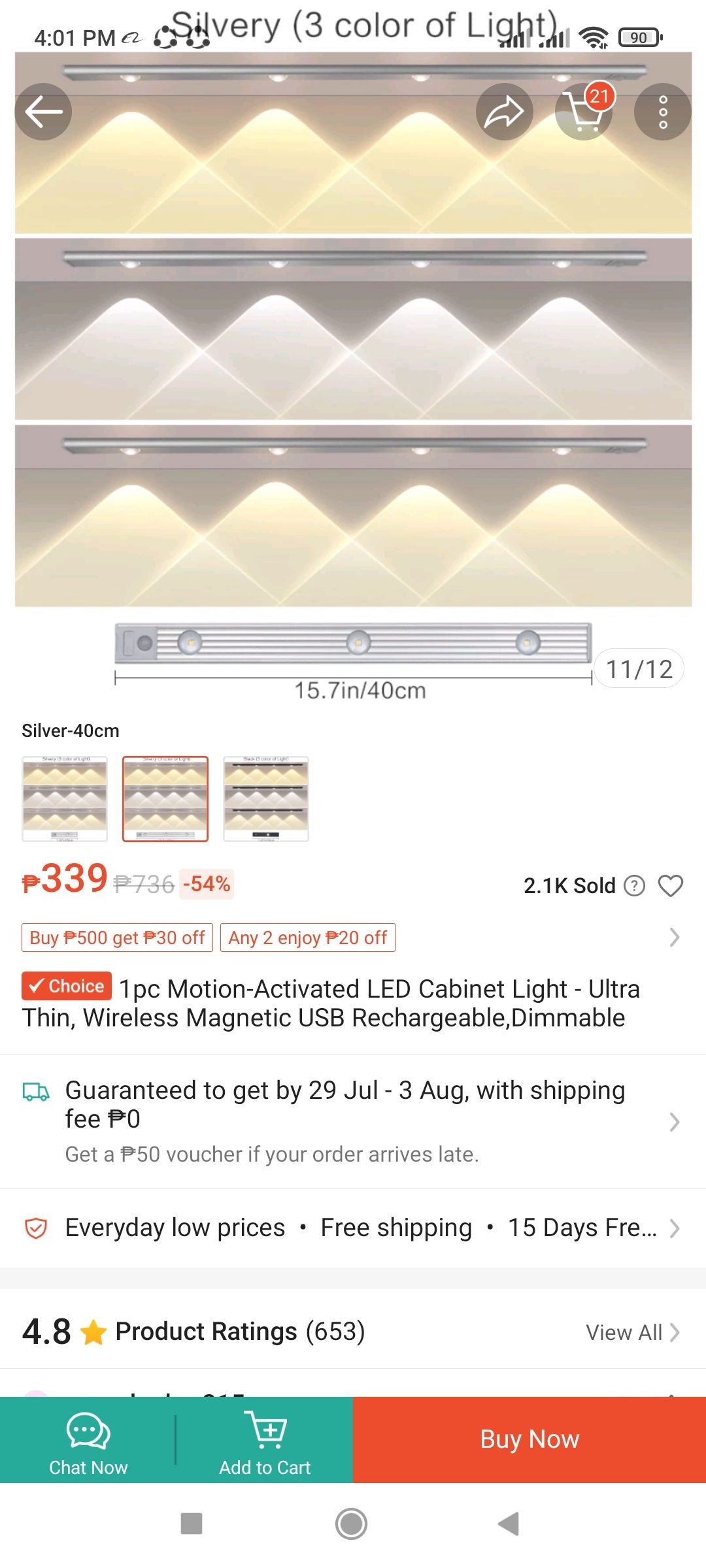Share this product
The height and width of the screenshot is (1568, 706).
coord(504,112)
